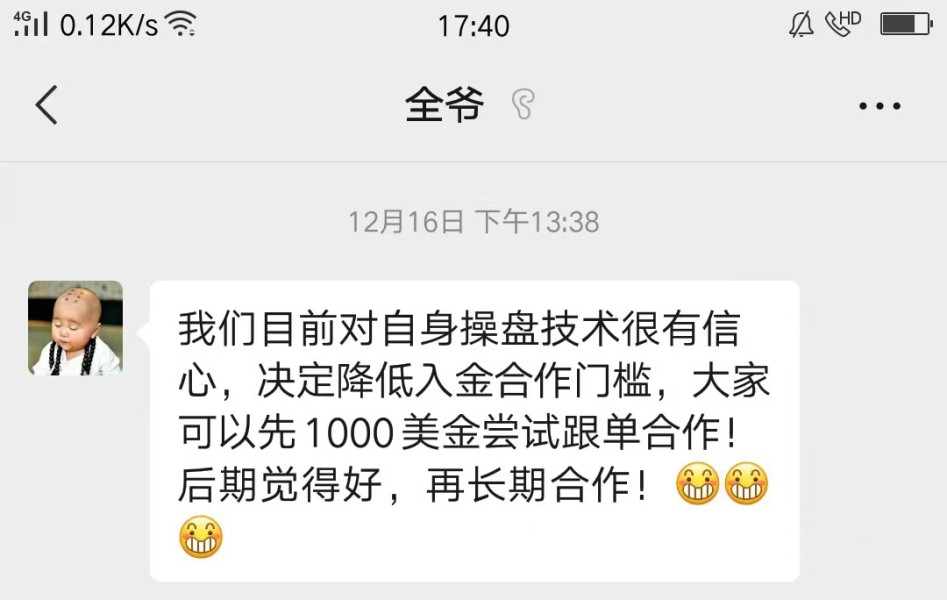Open the three-dot chat options menu
The image size is (947, 600).
[880, 106]
